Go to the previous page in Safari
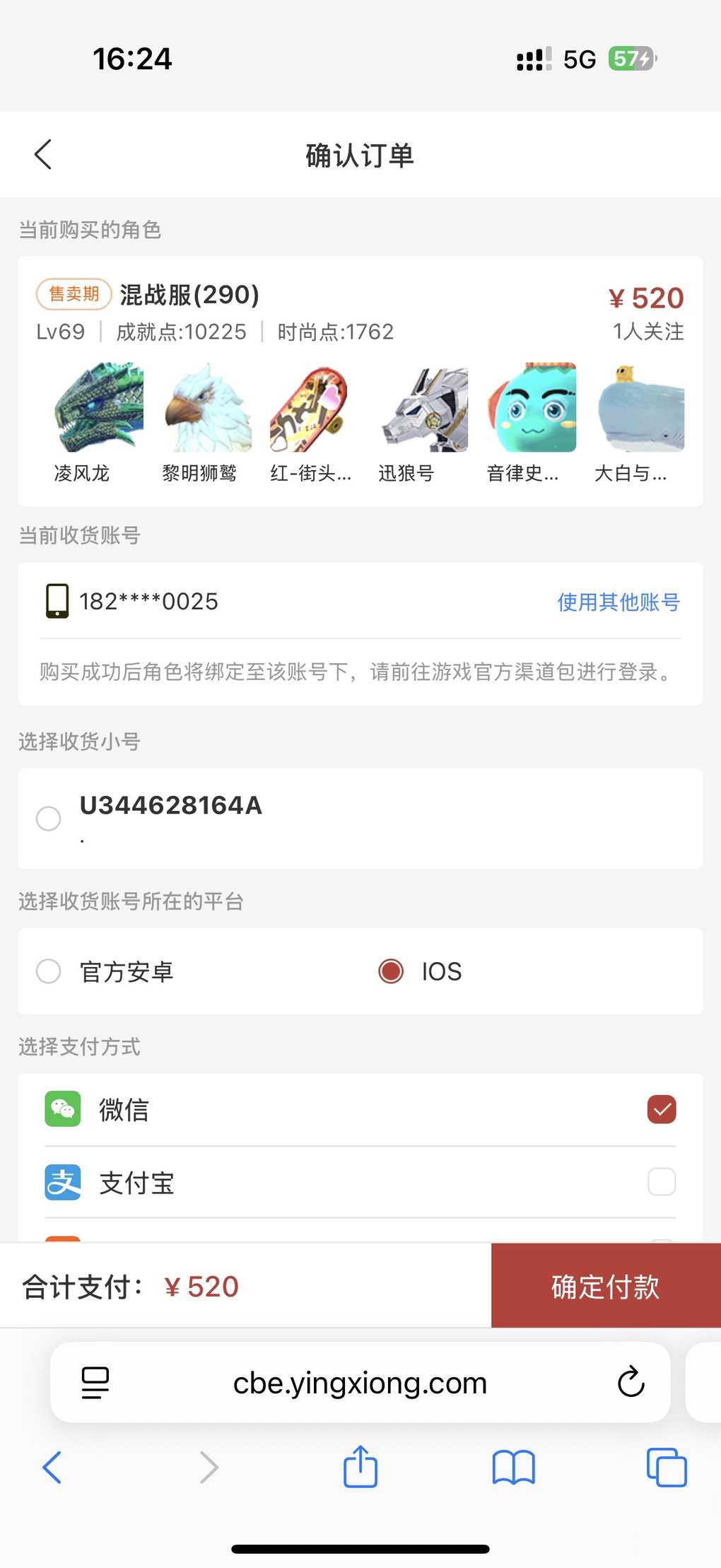Viewport: 721px width, 1568px height. point(52,1468)
